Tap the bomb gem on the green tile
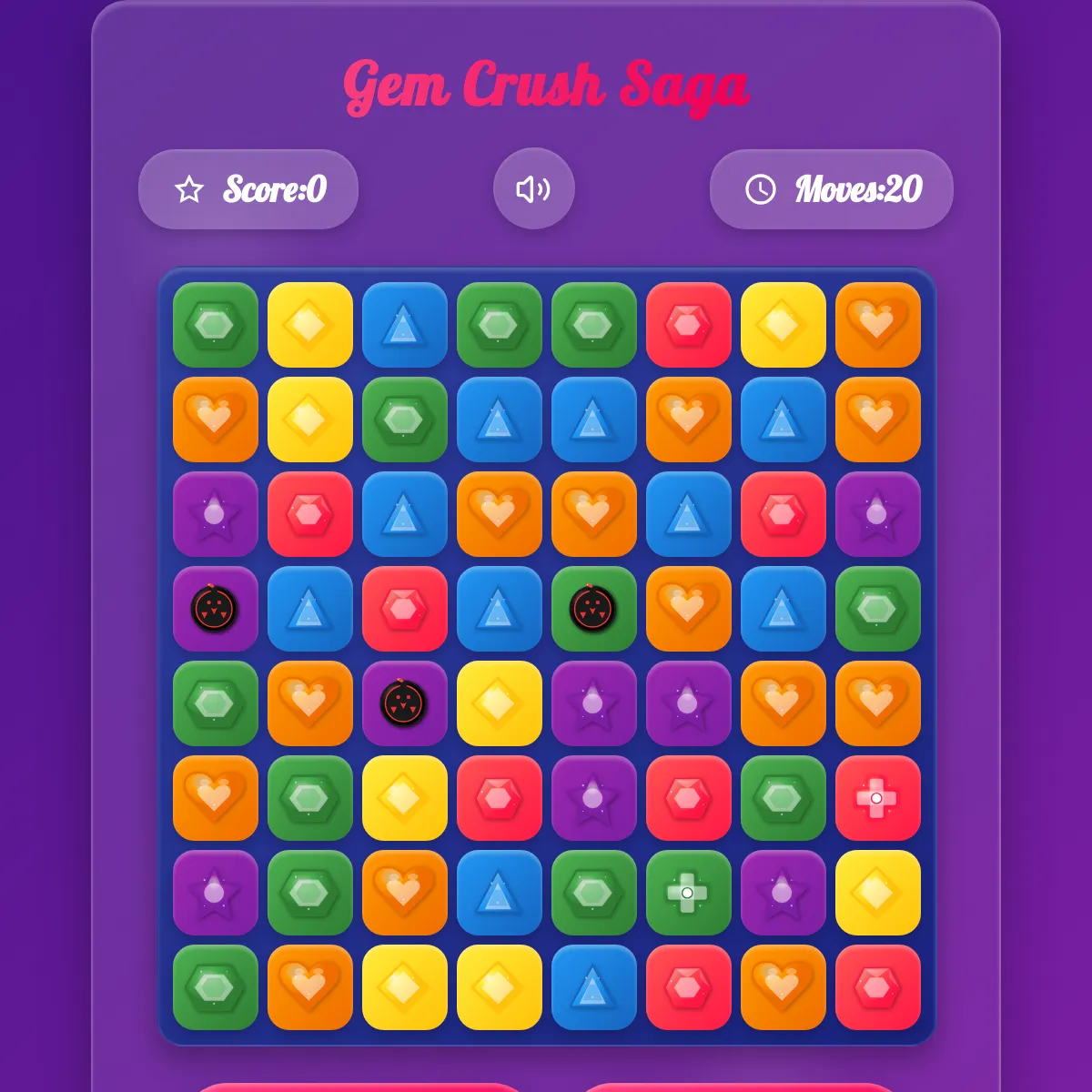The height and width of the screenshot is (1092, 1092). click(593, 609)
